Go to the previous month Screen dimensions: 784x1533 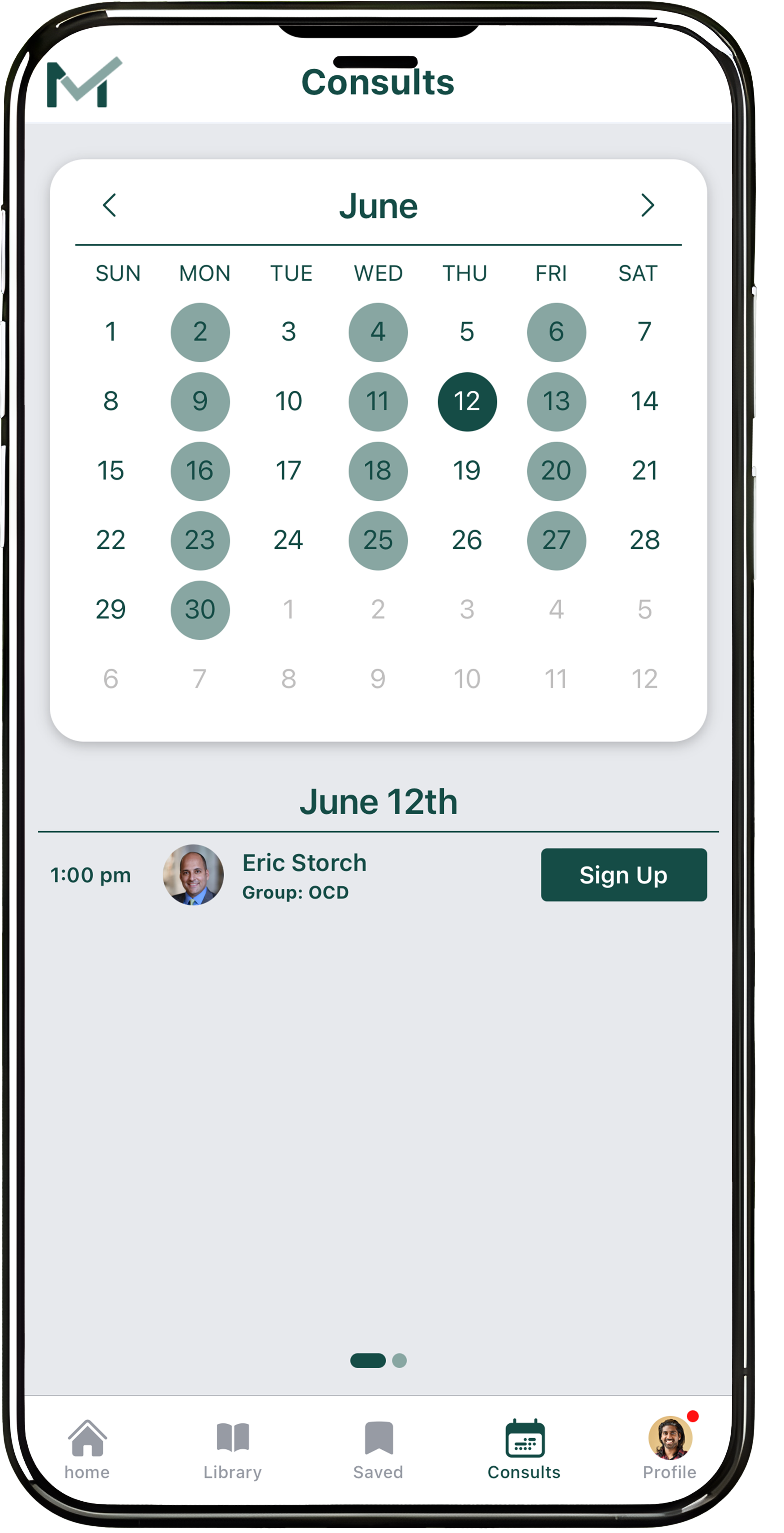(110, 205)
